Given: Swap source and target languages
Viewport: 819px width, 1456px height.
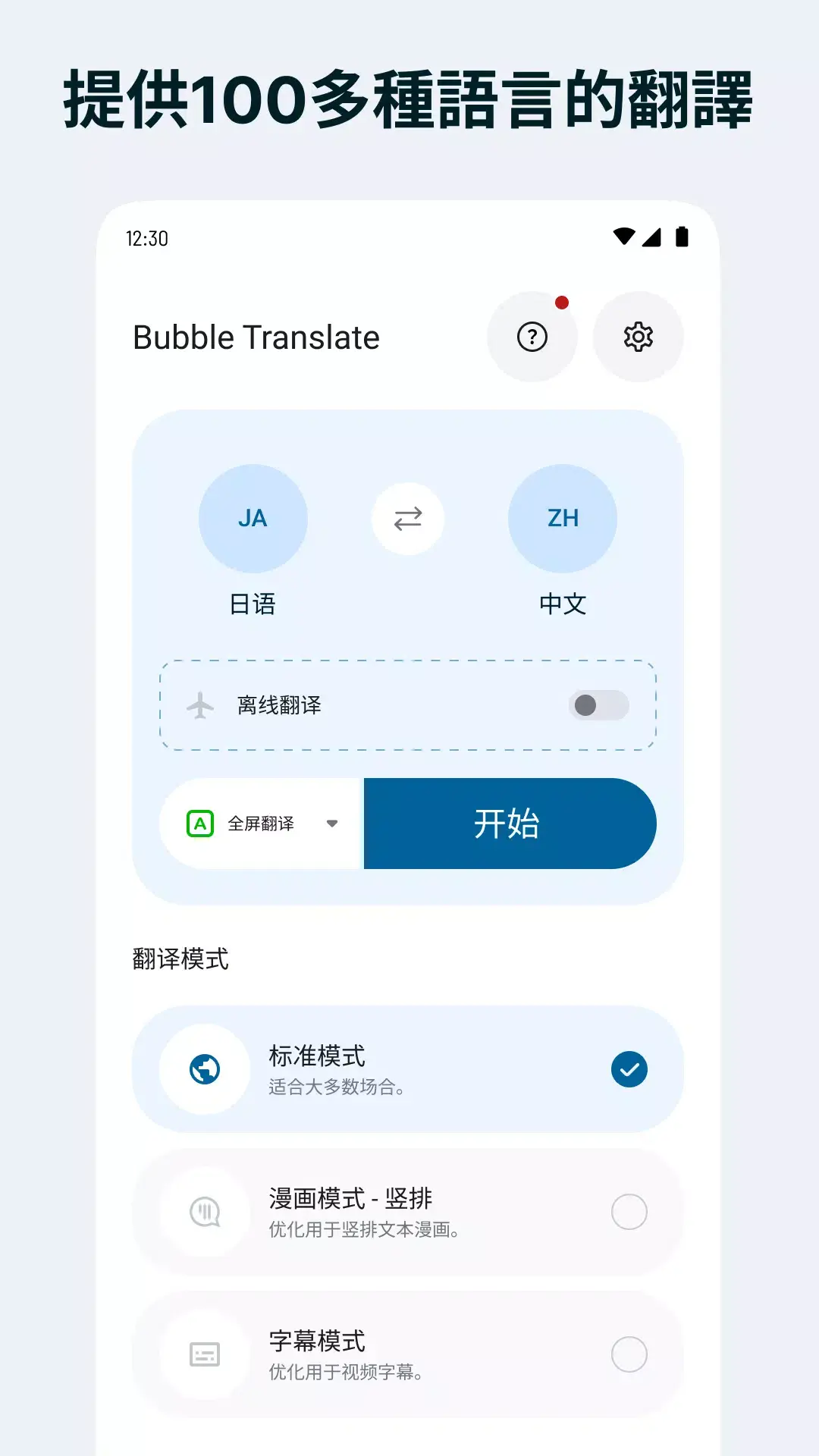Looking at the screenshot, I should pyautogui.click(x=408, y=518).
